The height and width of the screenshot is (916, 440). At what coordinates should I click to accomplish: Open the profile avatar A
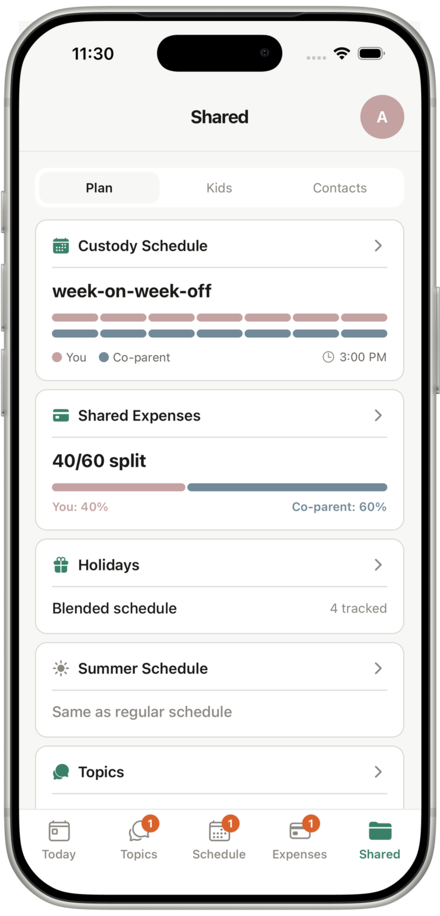click(x=382, y=117)
